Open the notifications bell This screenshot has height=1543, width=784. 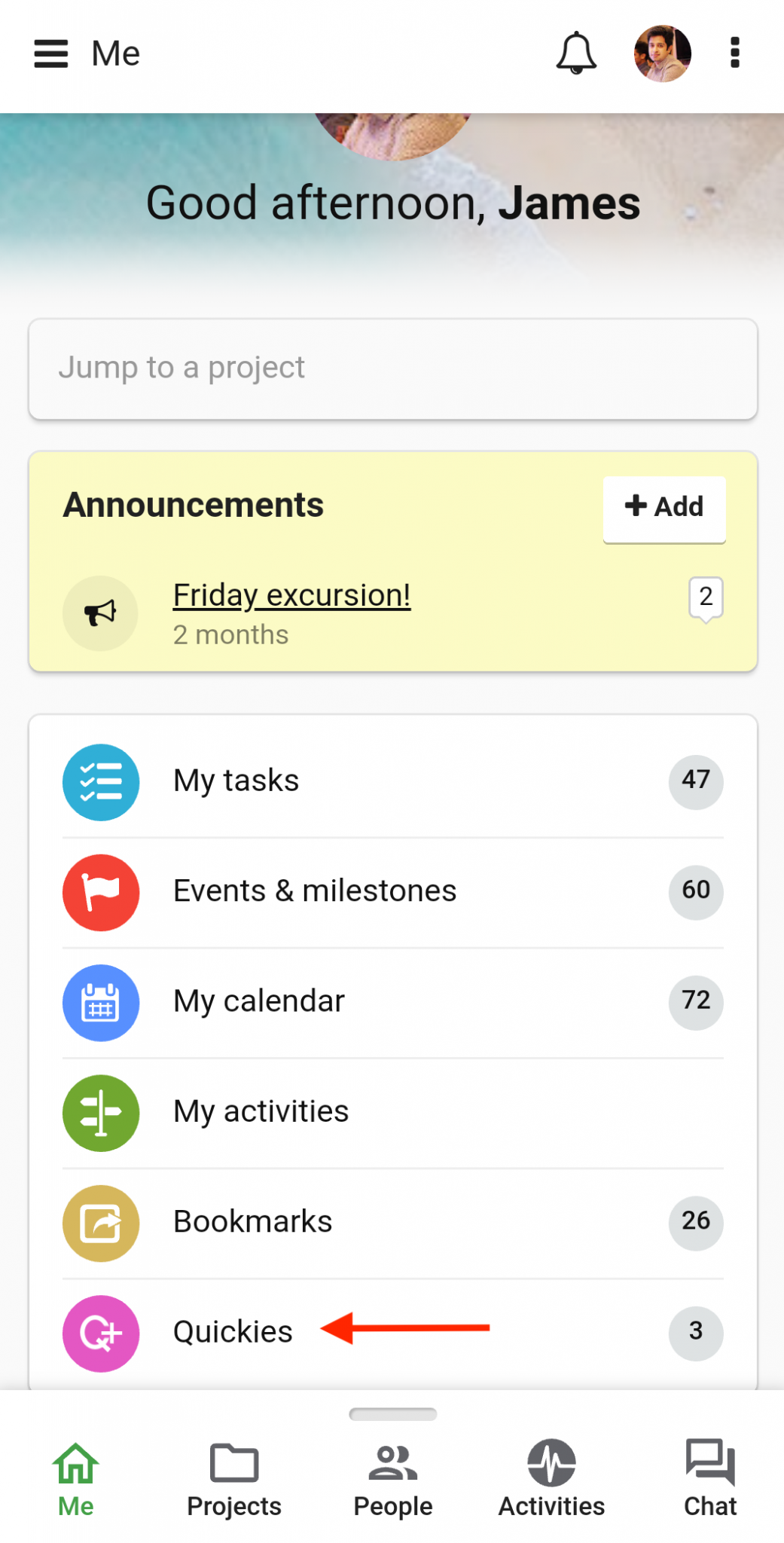(x=575, y=53)
